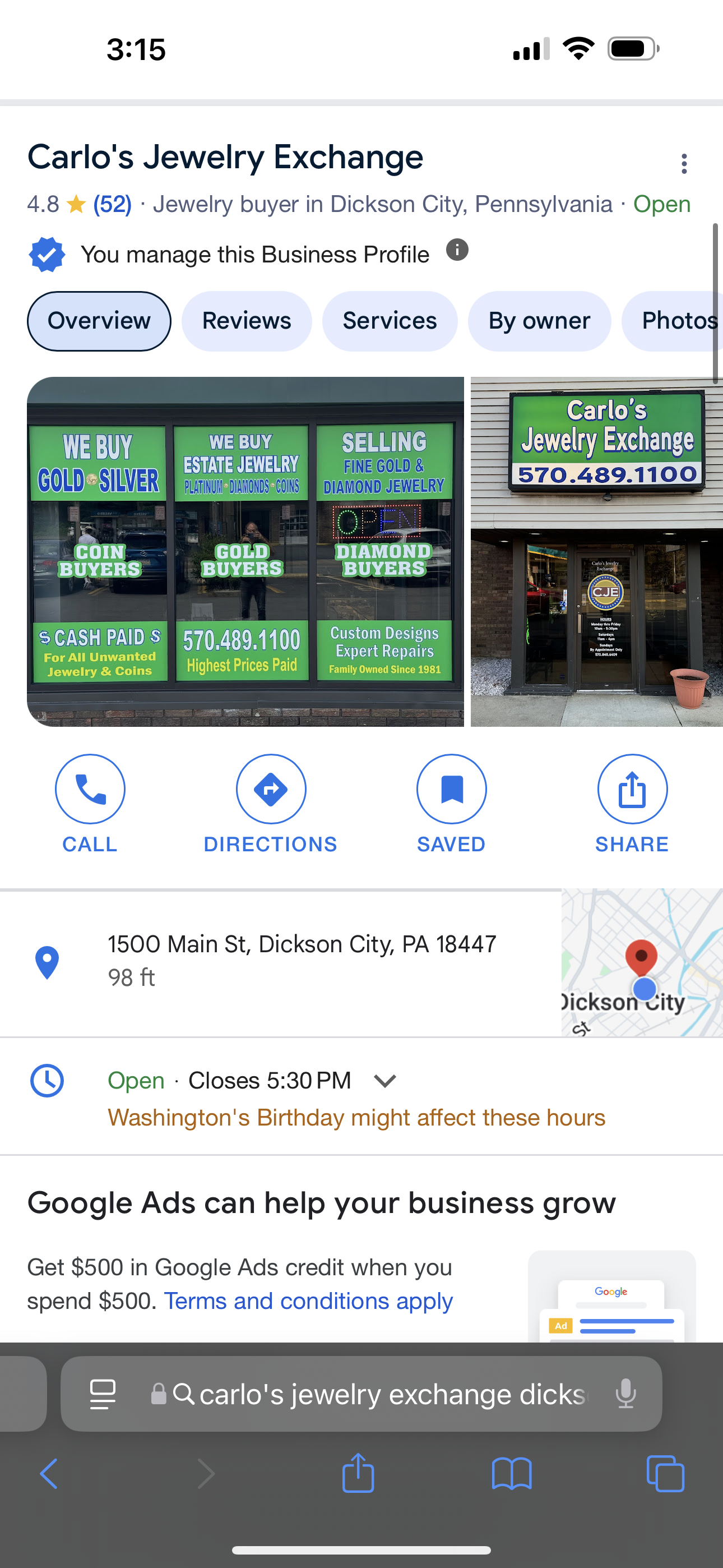View the storefront window signs photo
723x1568 pixels.
coord(245,551)
